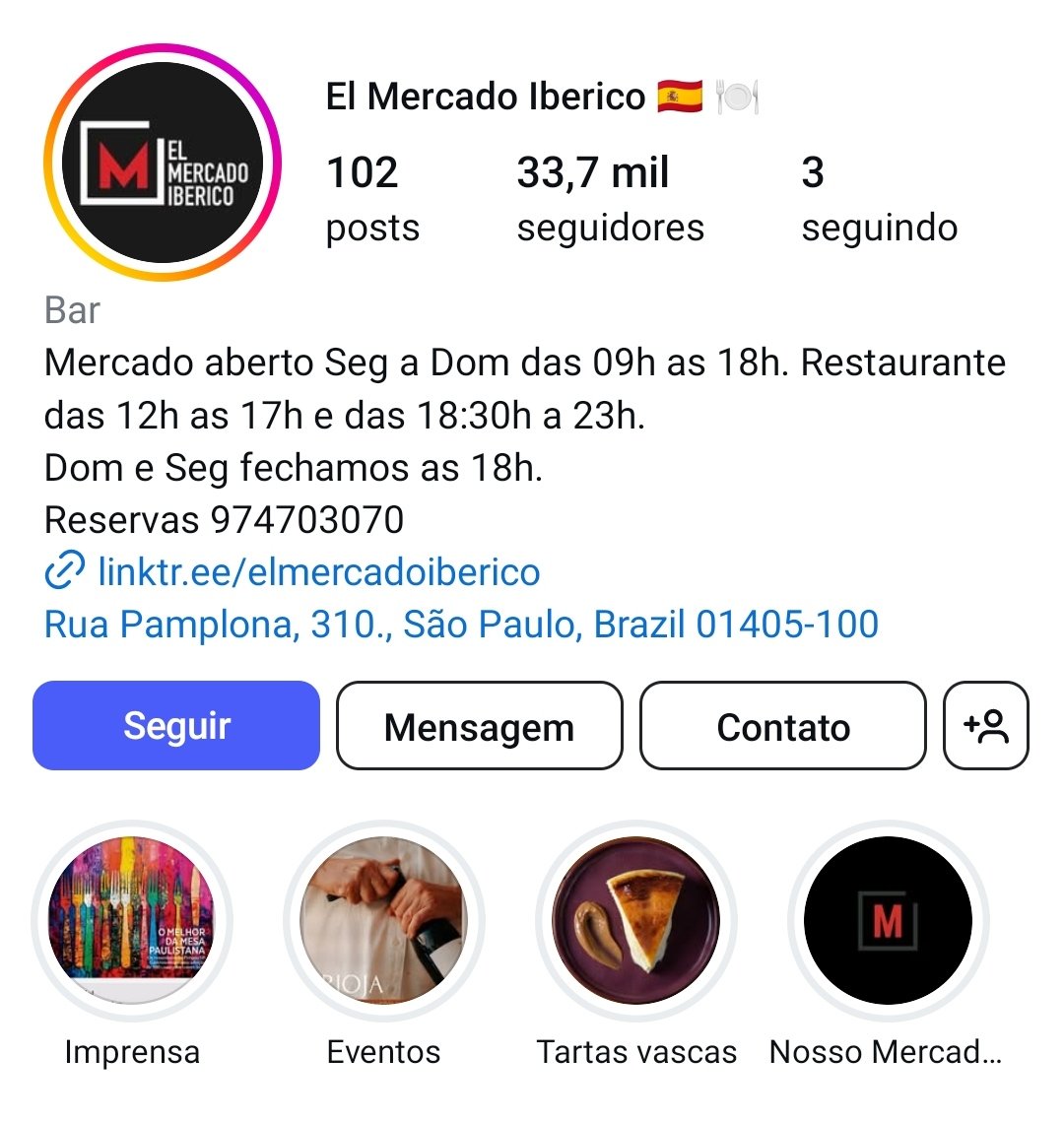Image resolution: width=1064 pixels, height=1122 pixels.
Task: Show the accounts under seguindo
Action: click(879, 200)
